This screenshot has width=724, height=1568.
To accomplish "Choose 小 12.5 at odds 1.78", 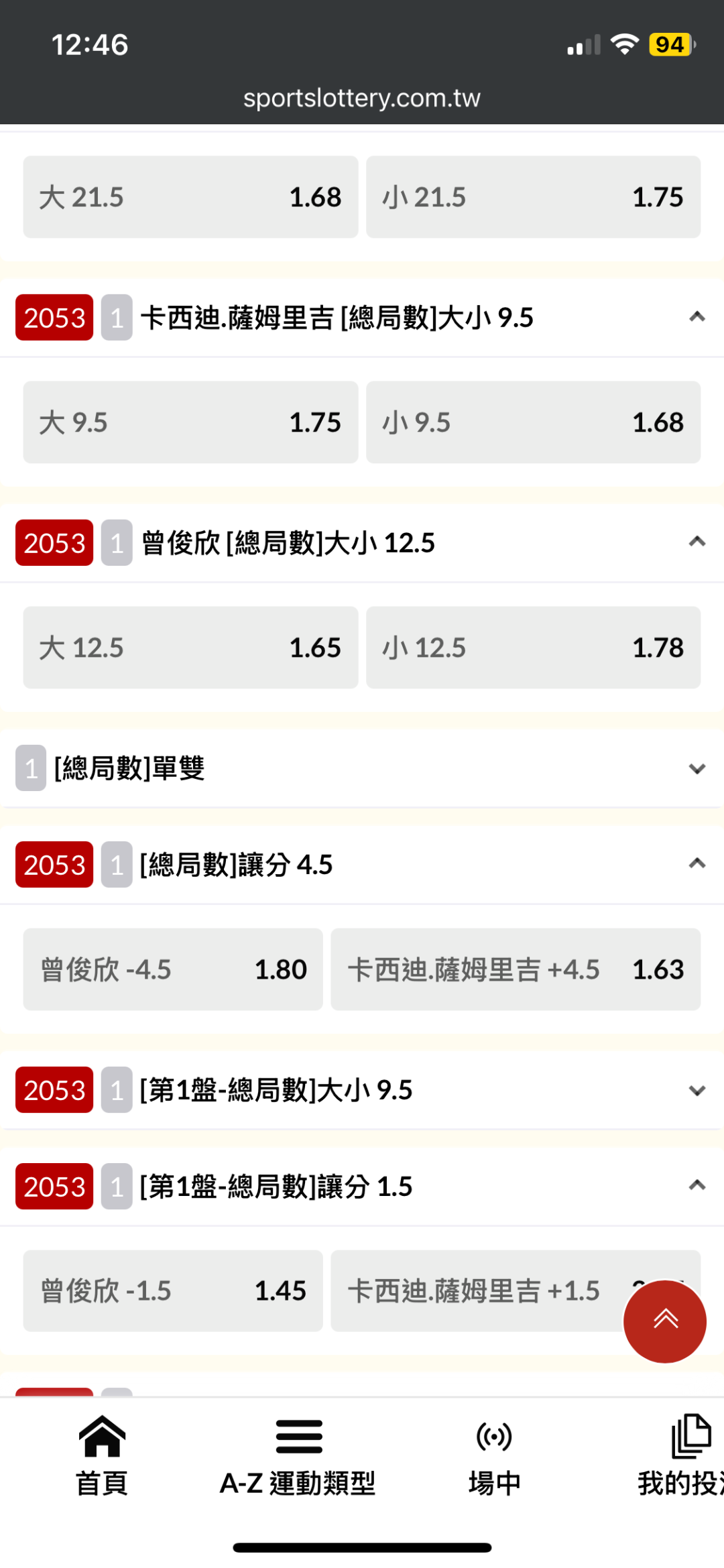I will pos(533,648).
